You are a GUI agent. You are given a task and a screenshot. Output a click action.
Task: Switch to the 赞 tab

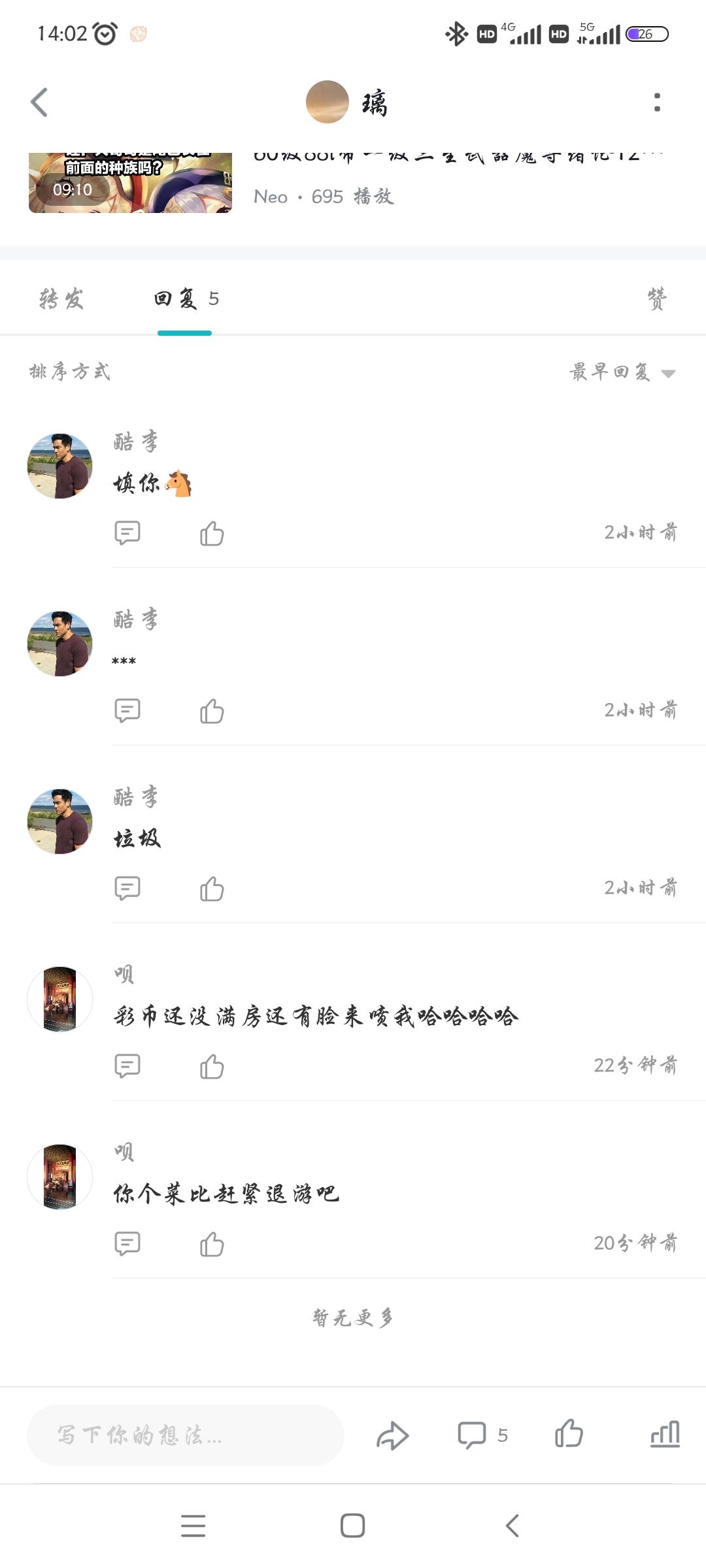(656, 299)
